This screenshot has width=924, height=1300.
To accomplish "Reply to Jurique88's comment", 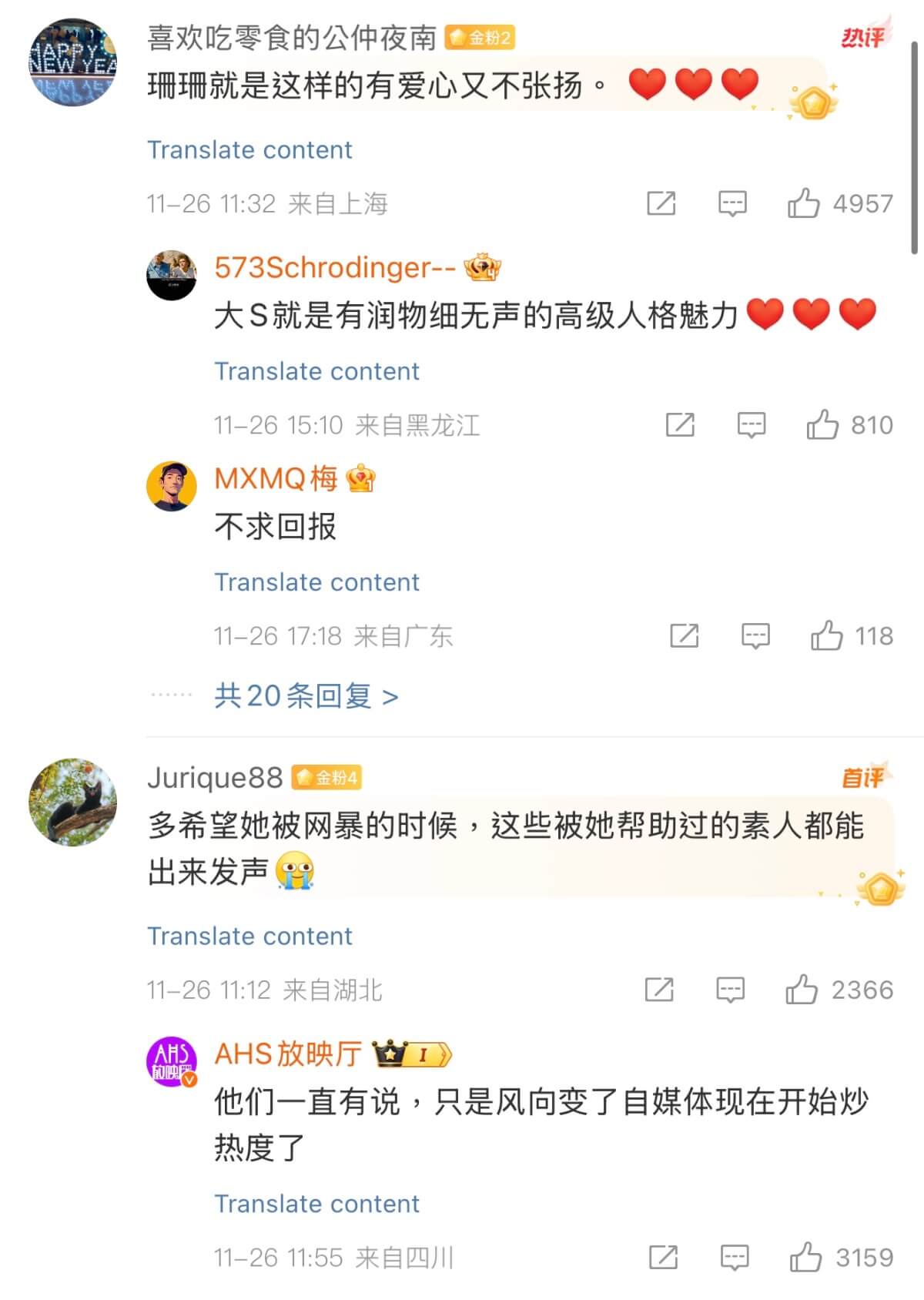I will [730, 990].
